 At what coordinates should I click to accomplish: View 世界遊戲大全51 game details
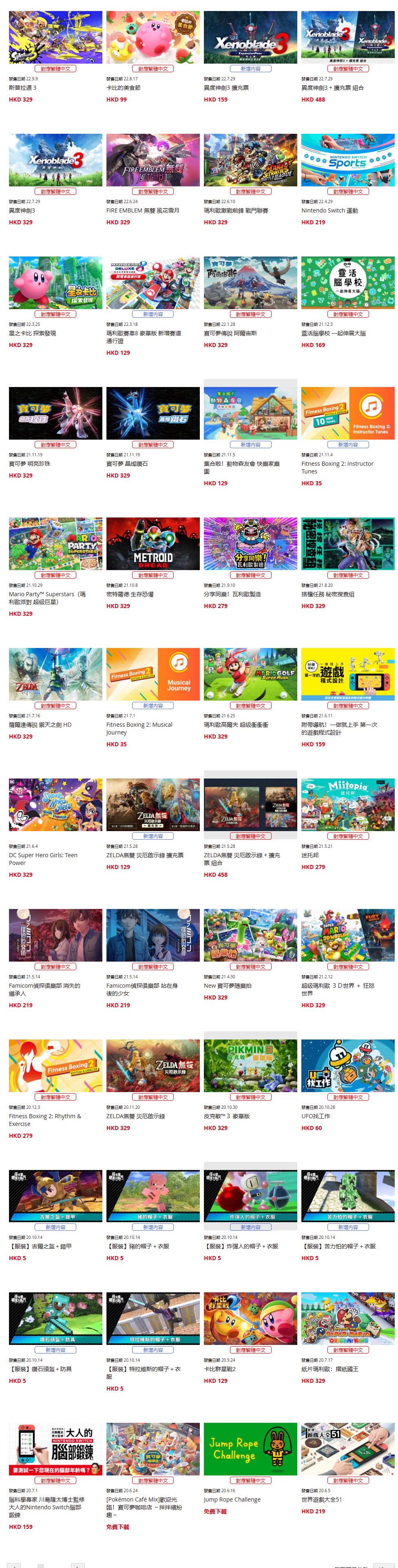point(347,1449)
